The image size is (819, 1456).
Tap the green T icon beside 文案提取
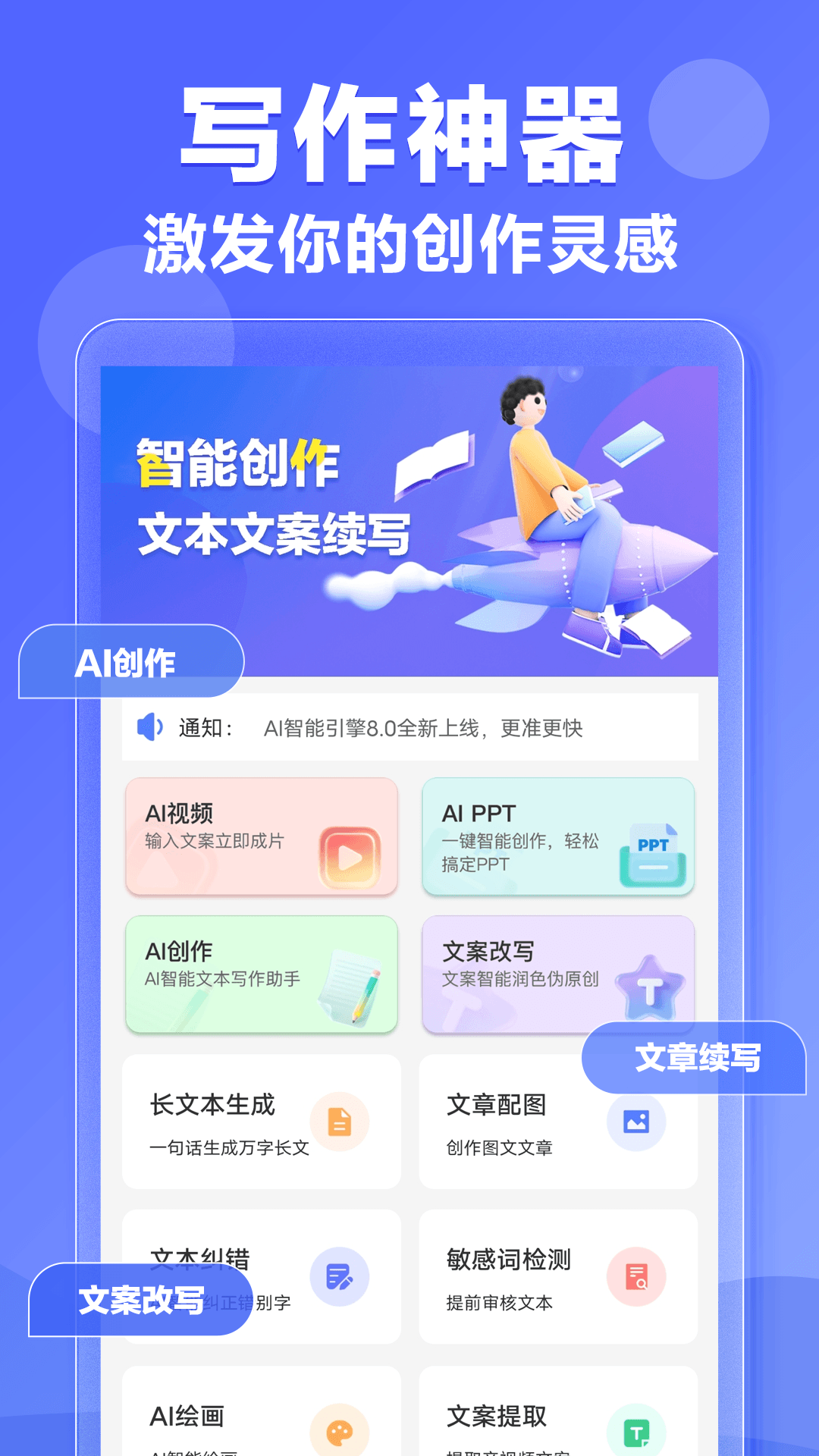pyautogui.click(x=637, y=1430)
